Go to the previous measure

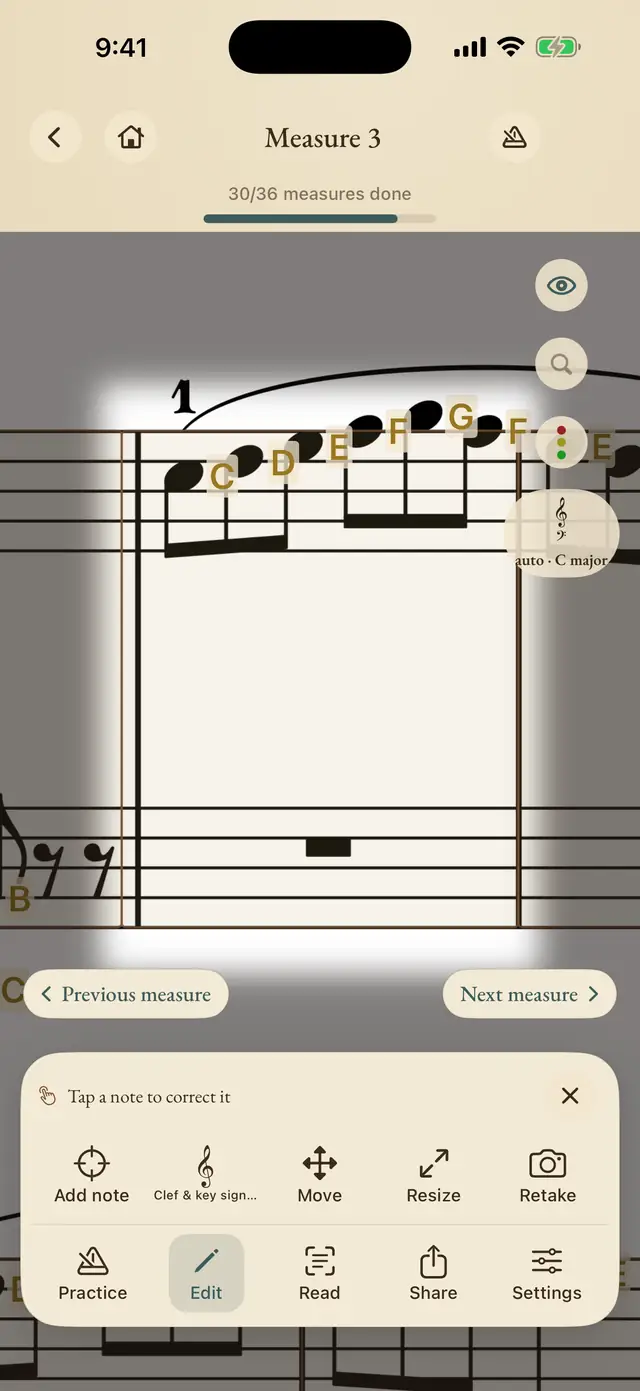pyautogui.click(x=126, y=994)
